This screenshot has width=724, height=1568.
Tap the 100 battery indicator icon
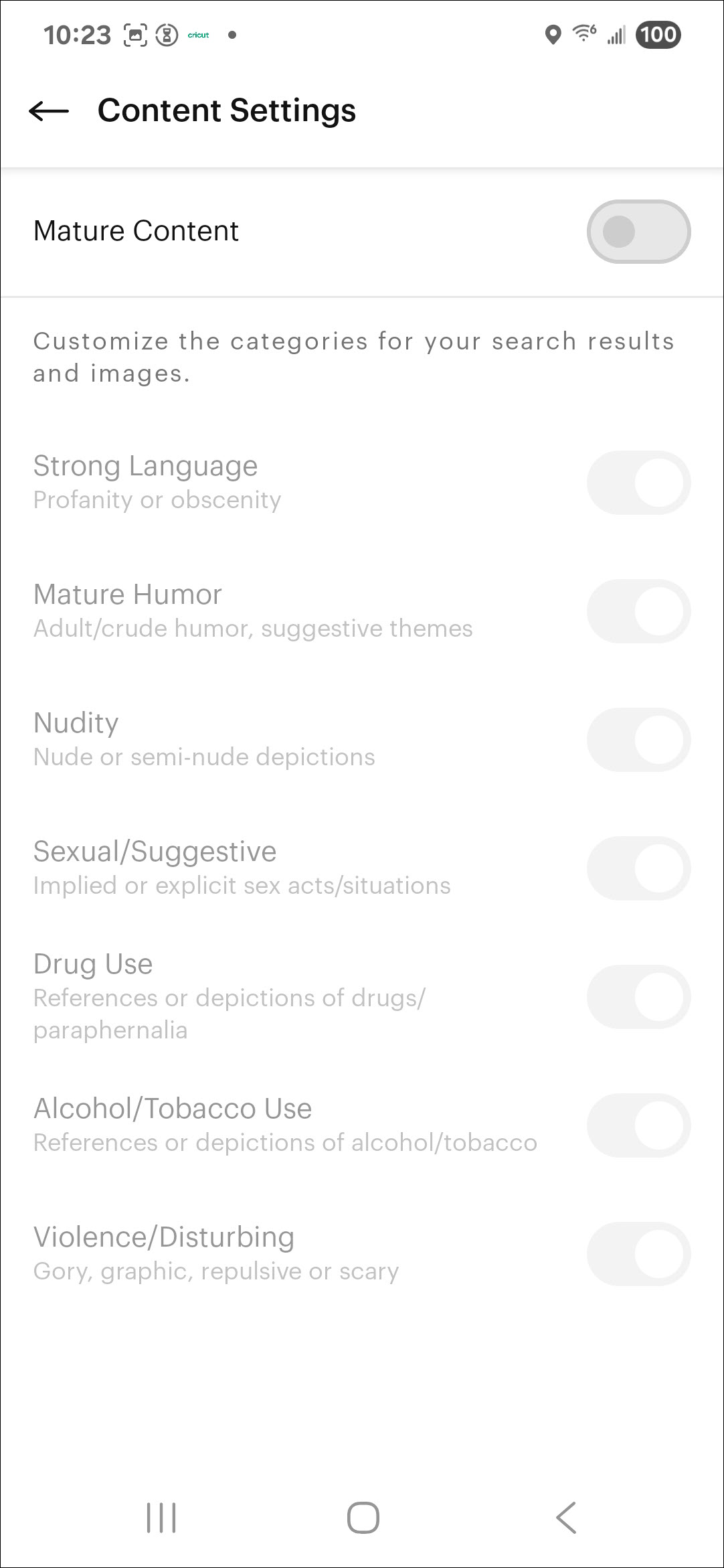[x=657, y=34]
